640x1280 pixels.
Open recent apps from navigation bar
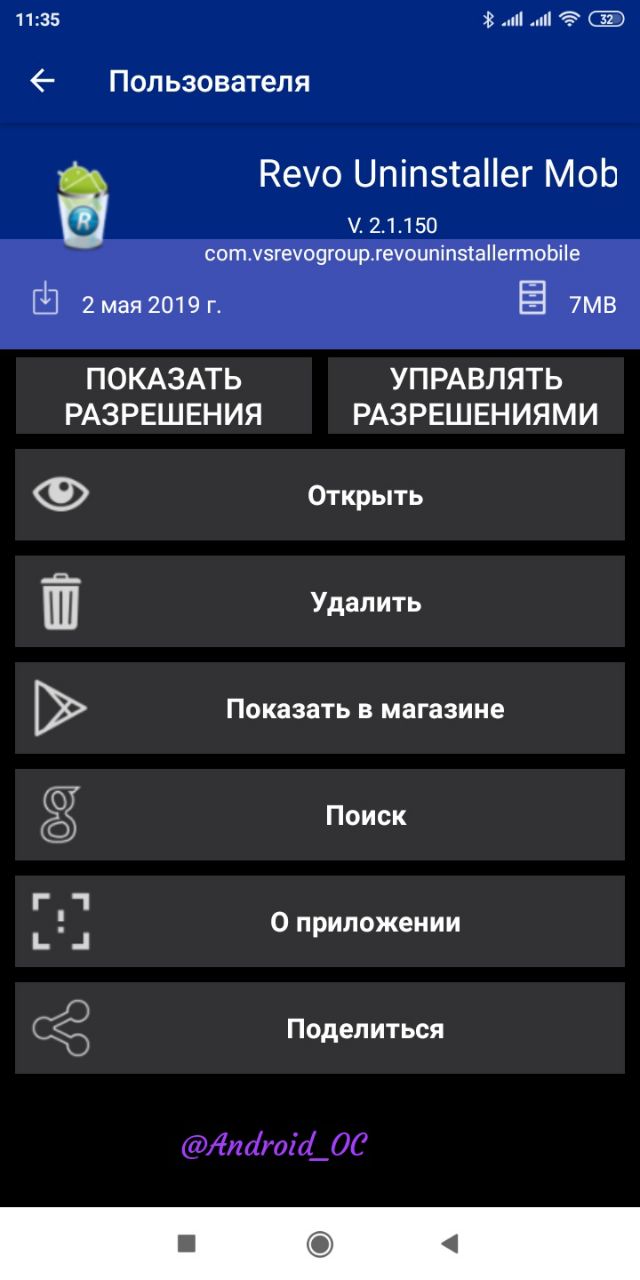pos(186,1243)
